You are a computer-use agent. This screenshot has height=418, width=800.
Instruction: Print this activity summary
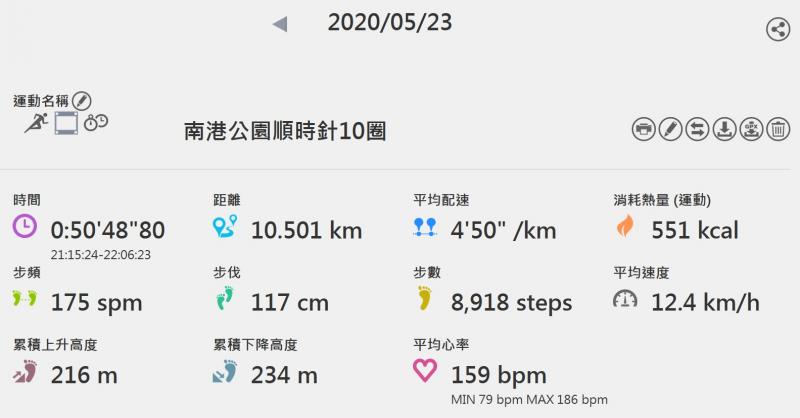(x=643, y=129)
